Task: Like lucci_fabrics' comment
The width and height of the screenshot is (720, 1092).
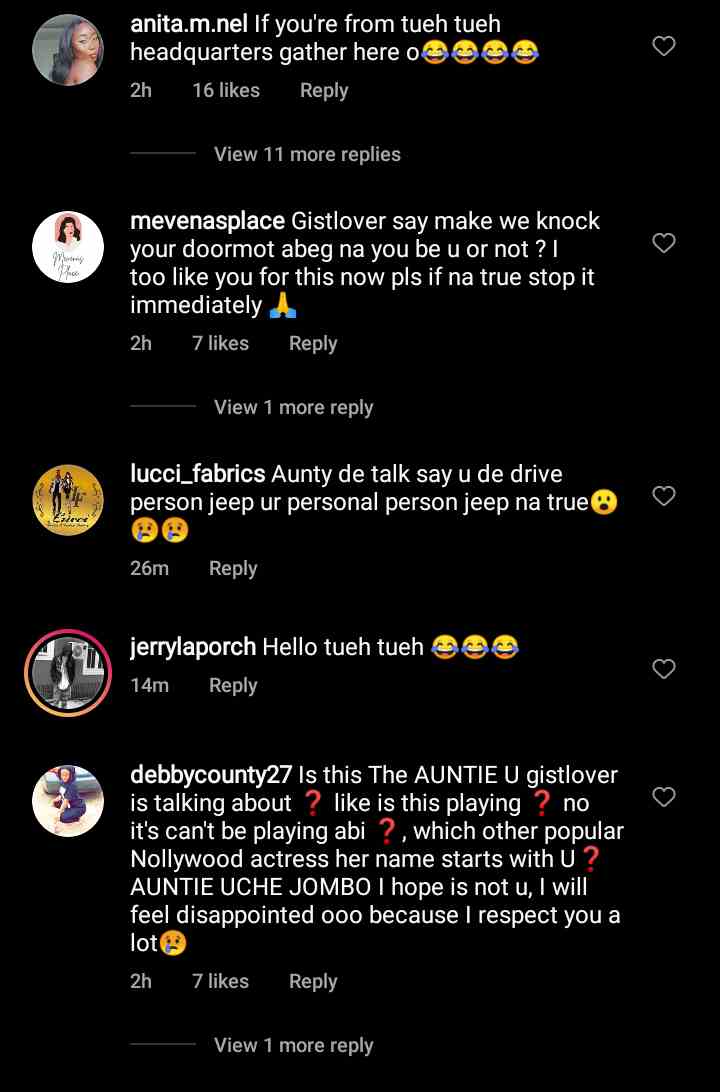Action: tap(664, 496)
